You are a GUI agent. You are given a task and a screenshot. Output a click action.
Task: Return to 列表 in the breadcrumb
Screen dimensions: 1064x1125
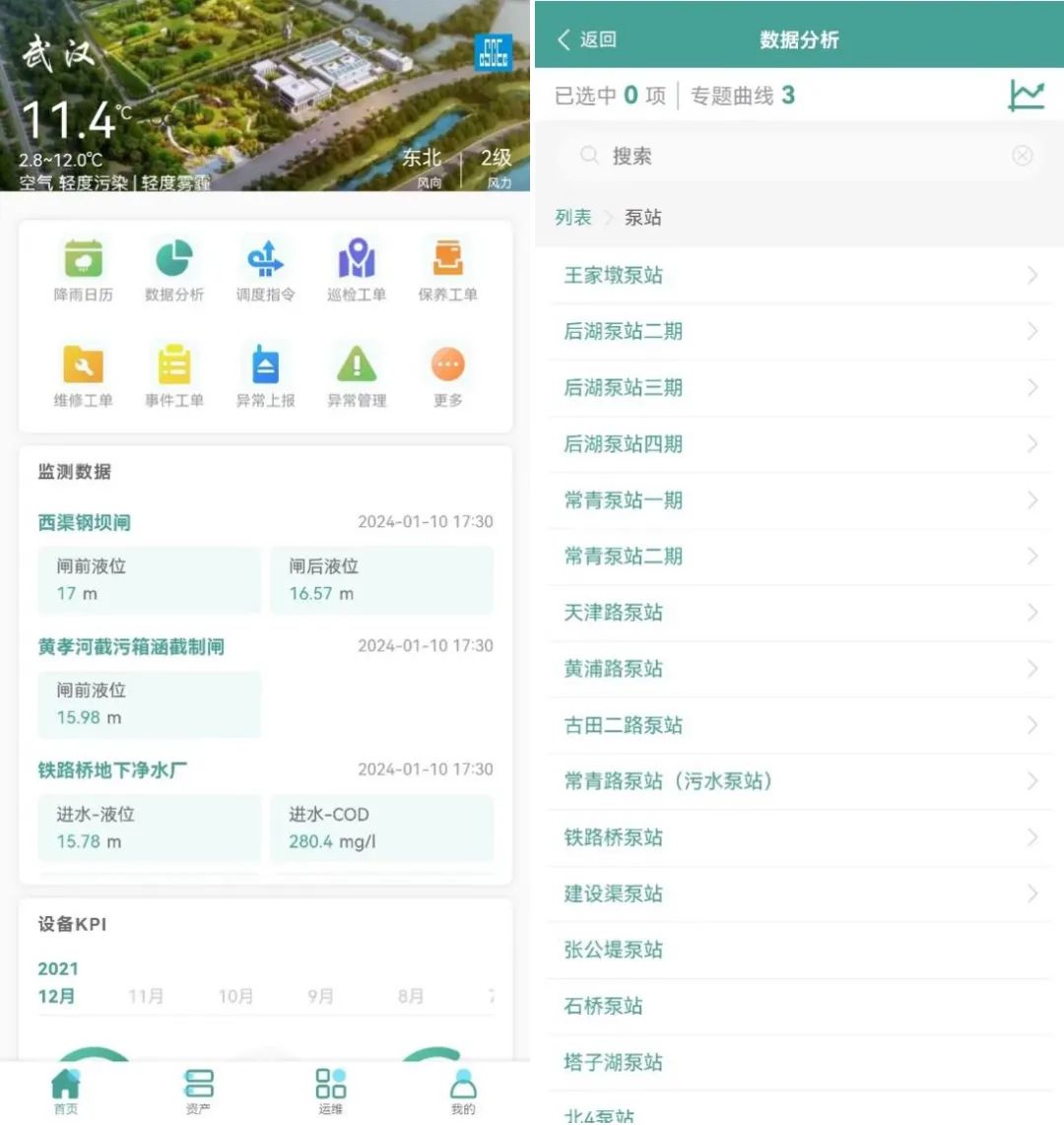click(572, 218)
